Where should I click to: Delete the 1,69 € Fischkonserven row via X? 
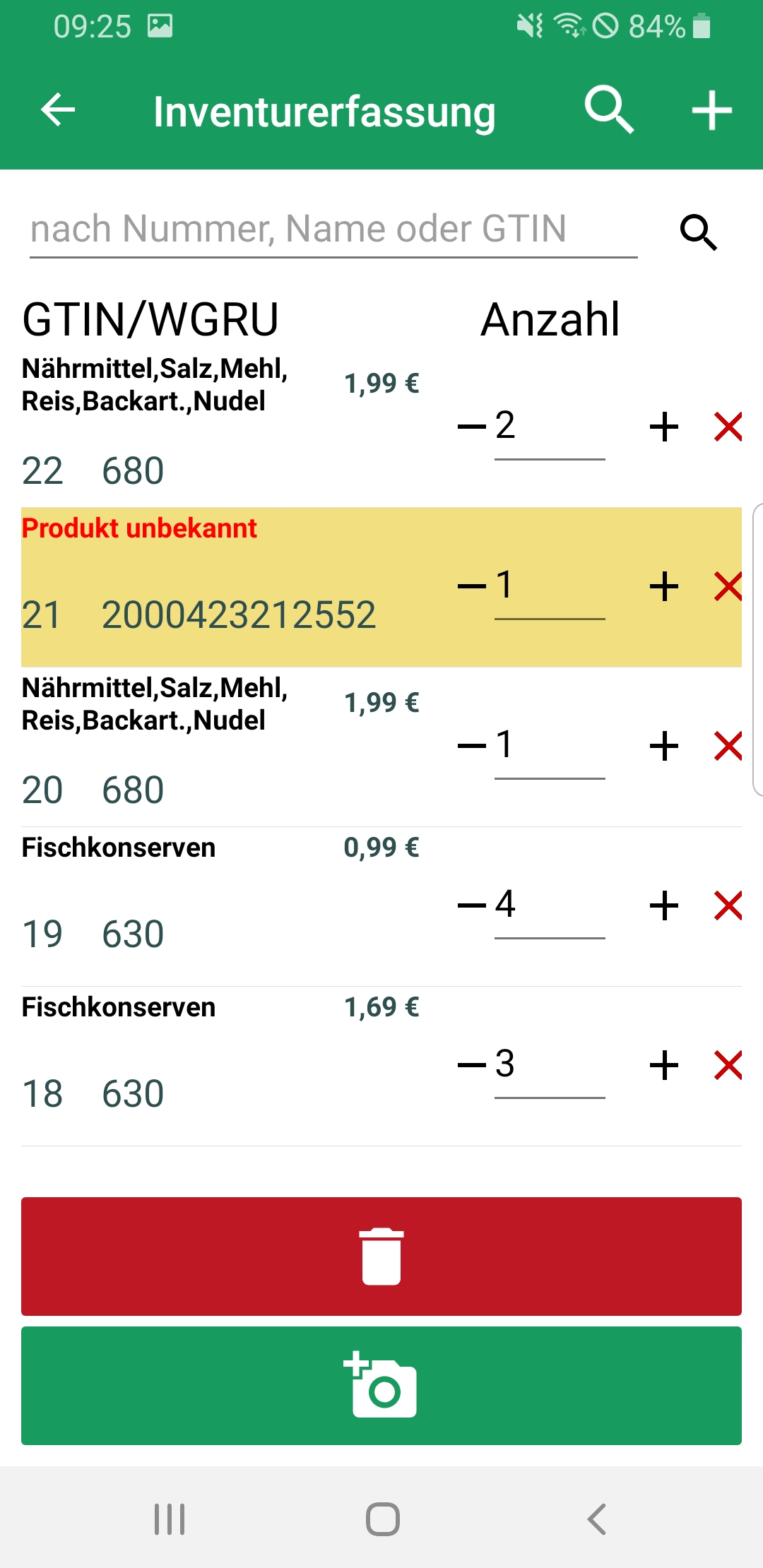coord(728,1065)
